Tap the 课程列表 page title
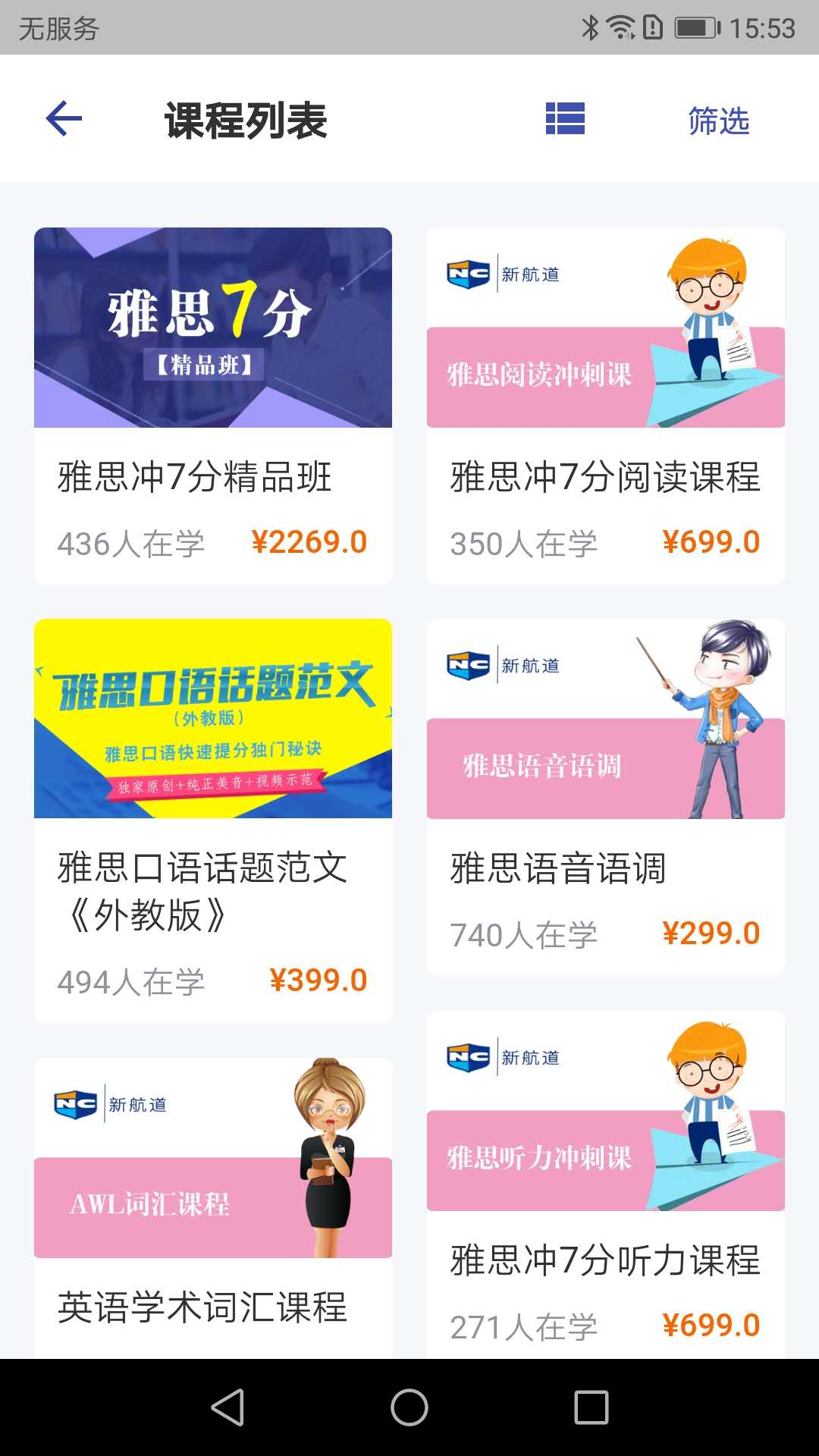Viewport: 819px width, 1456px height. coord(245,120)
